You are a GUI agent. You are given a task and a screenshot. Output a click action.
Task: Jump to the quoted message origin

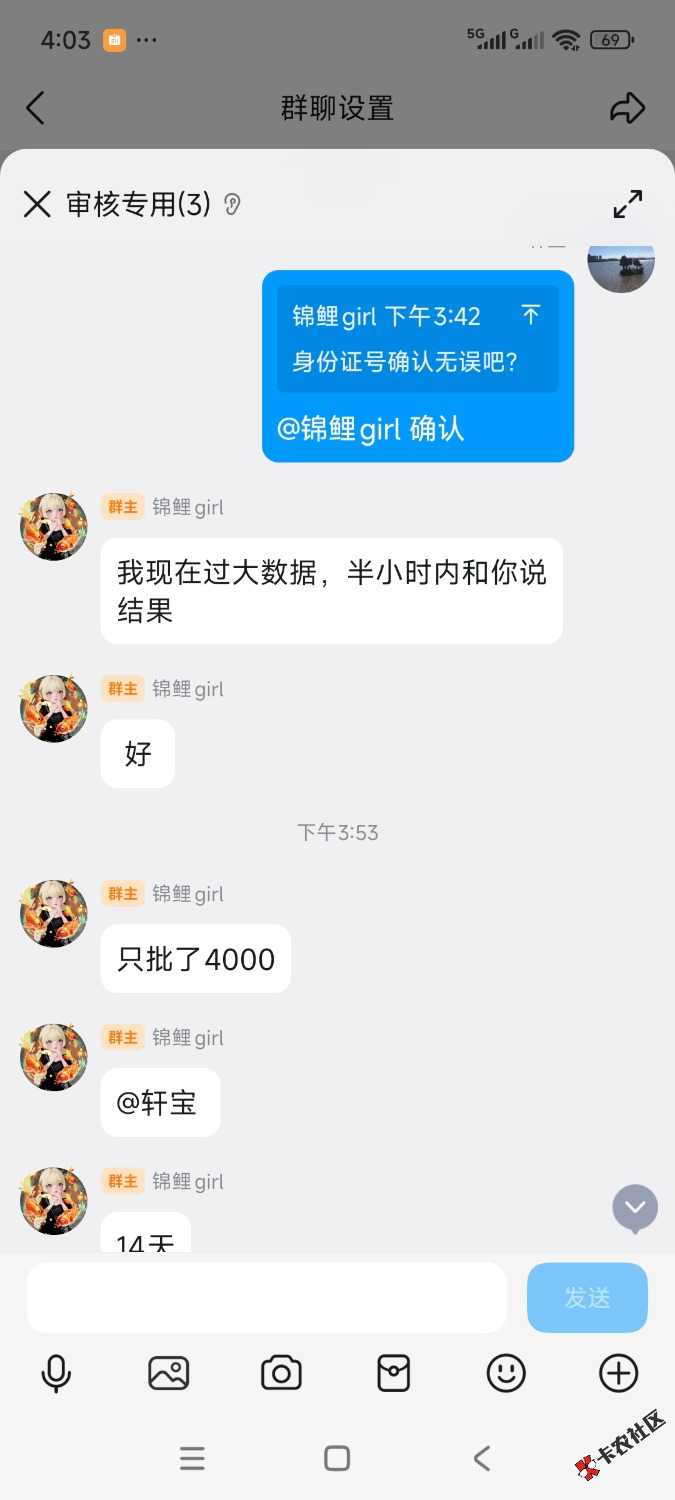point(531,316)
